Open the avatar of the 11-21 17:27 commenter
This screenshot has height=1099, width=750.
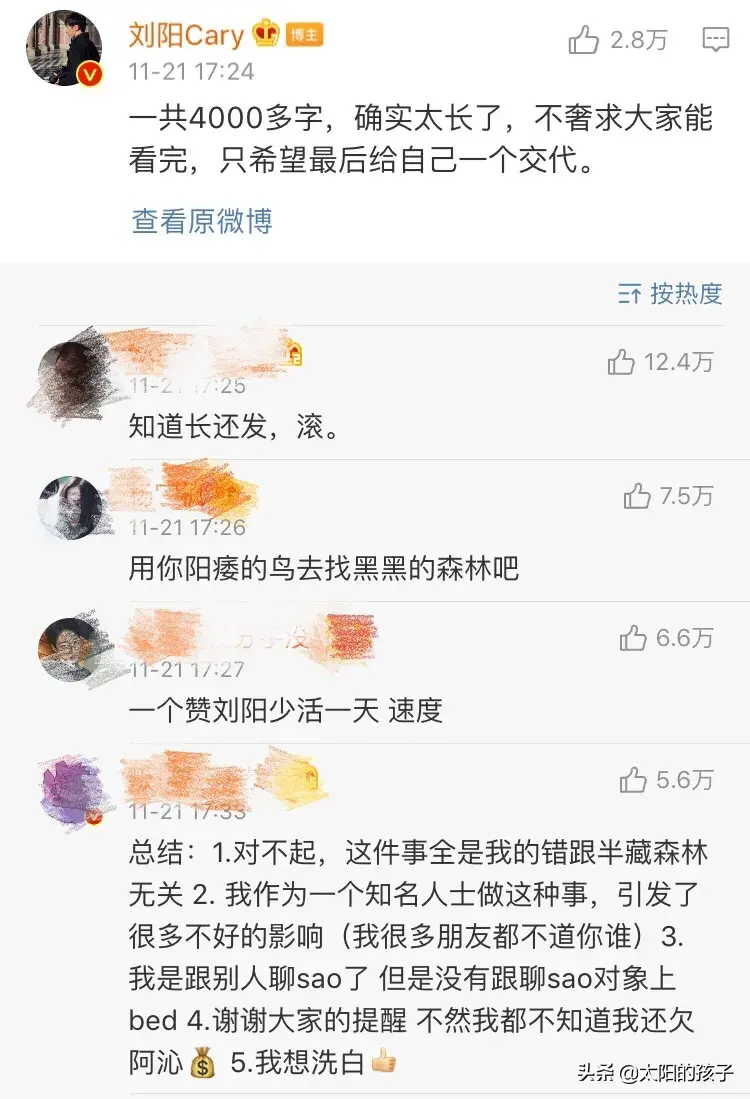[x=70, y=650]
